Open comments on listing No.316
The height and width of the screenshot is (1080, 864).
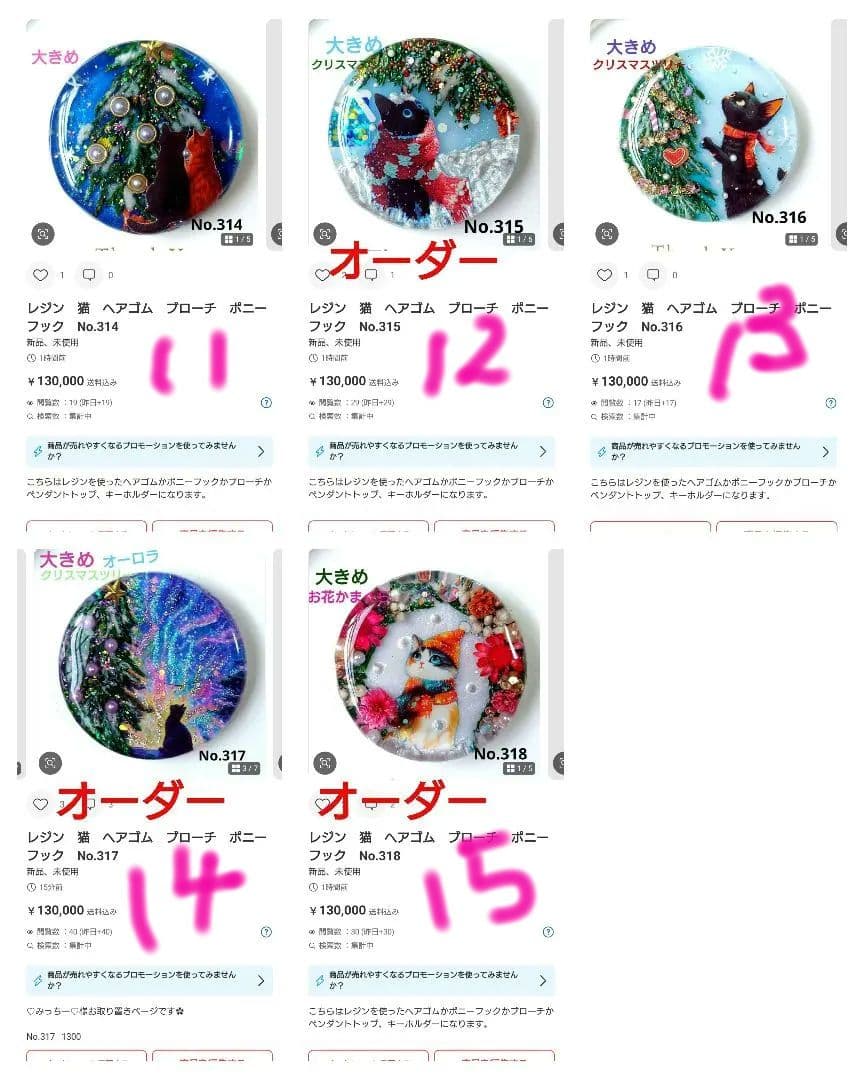point(653,273)
